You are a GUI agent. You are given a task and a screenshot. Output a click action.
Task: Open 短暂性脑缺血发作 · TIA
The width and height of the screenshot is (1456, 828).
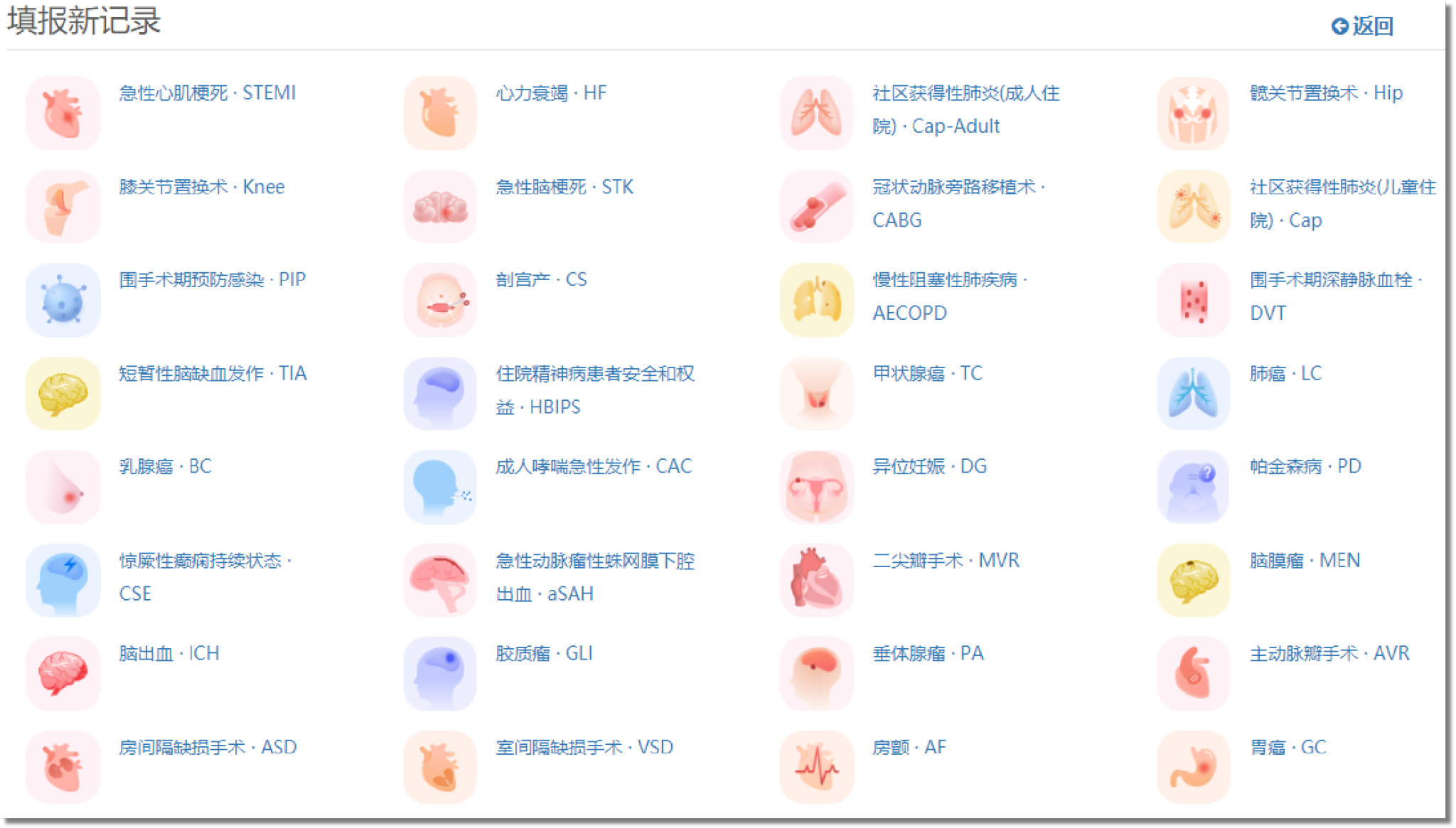(213, 374)
